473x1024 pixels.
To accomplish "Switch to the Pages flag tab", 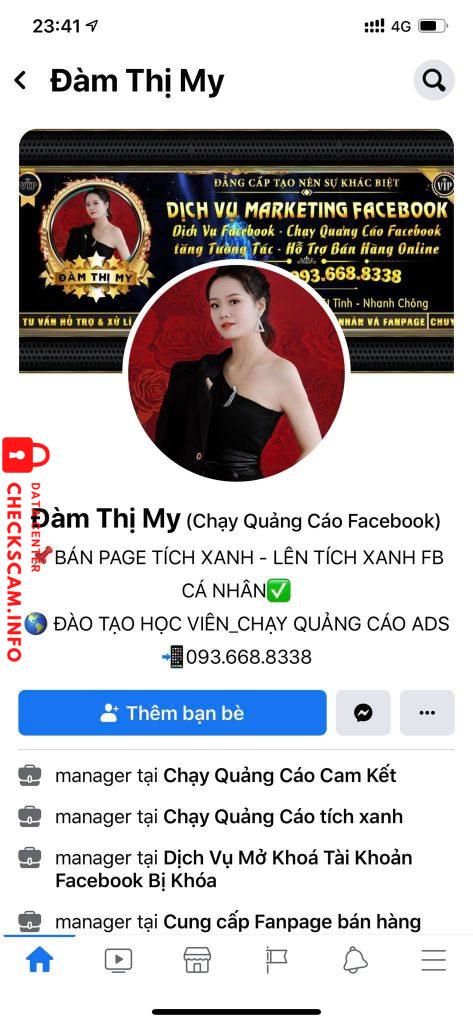I will (x=276, y=960).
